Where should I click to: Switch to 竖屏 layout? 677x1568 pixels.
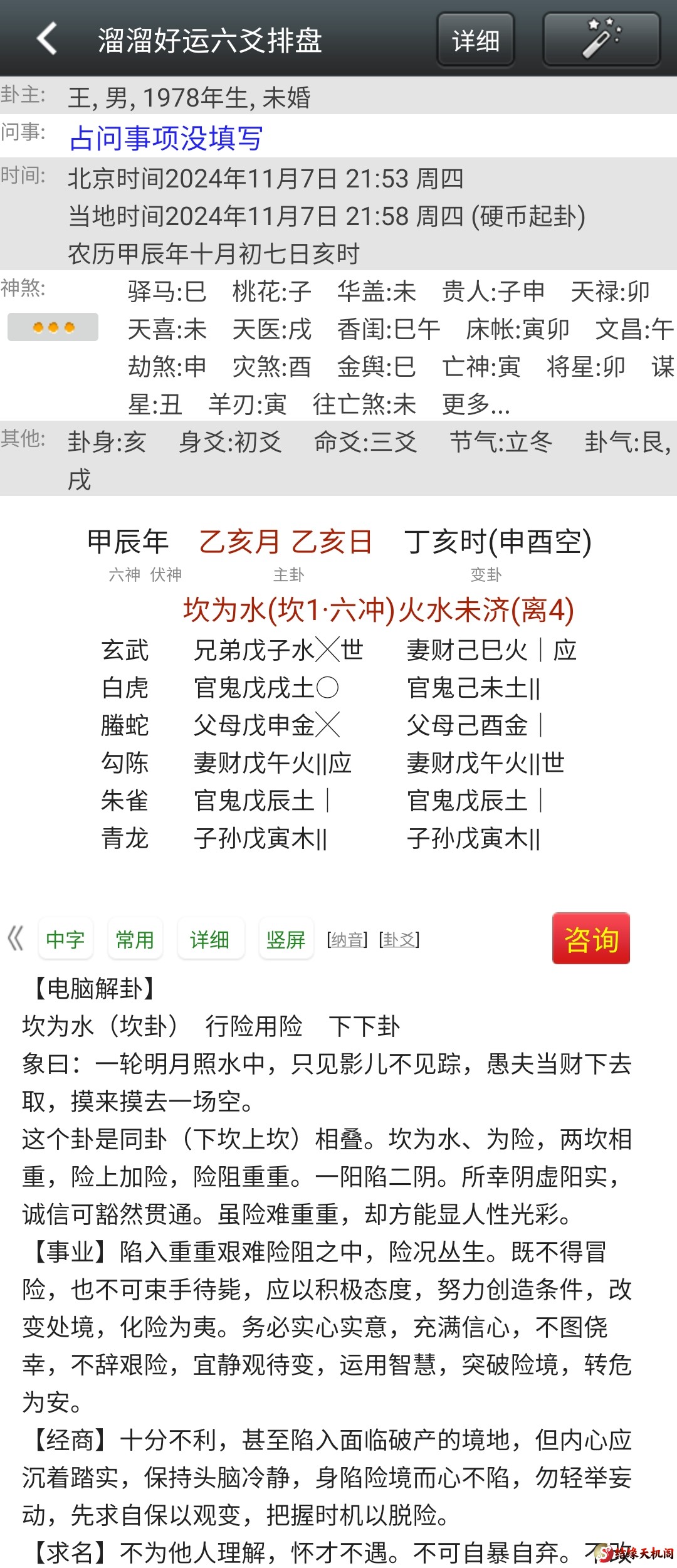coord(286,939)
